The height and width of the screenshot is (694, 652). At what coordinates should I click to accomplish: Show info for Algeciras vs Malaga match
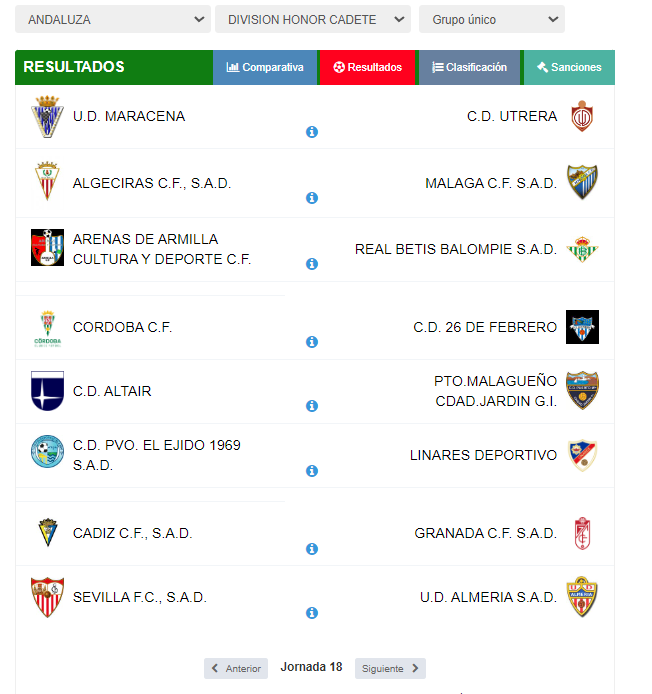tap(312, 198)
